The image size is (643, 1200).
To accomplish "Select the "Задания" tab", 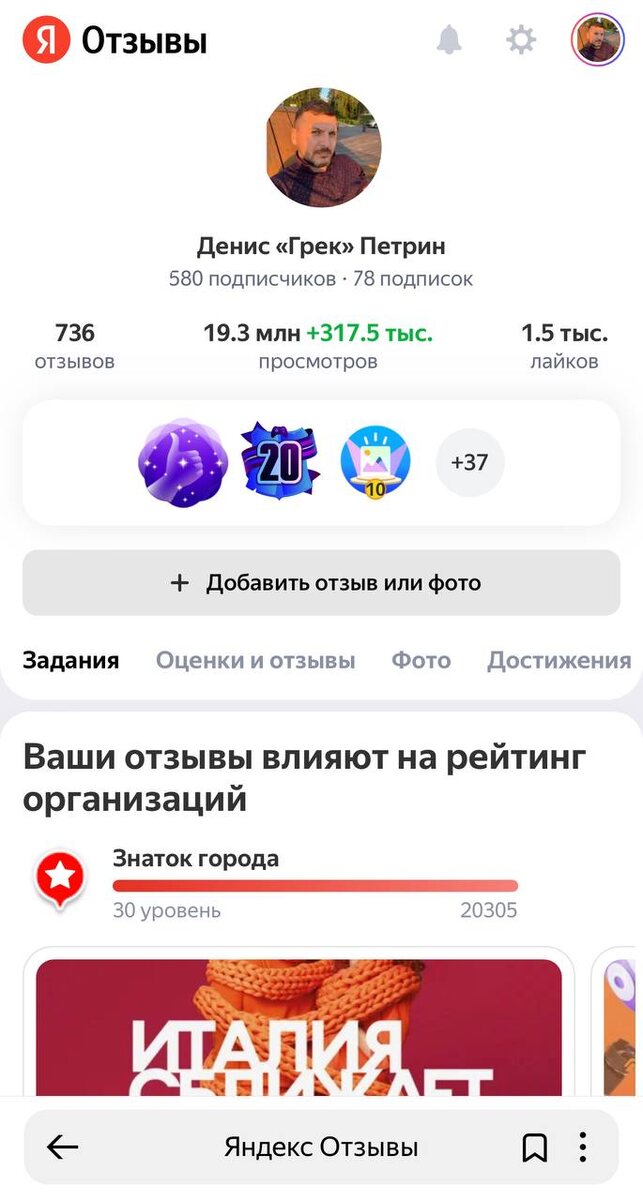I will [x=71, y=660].
